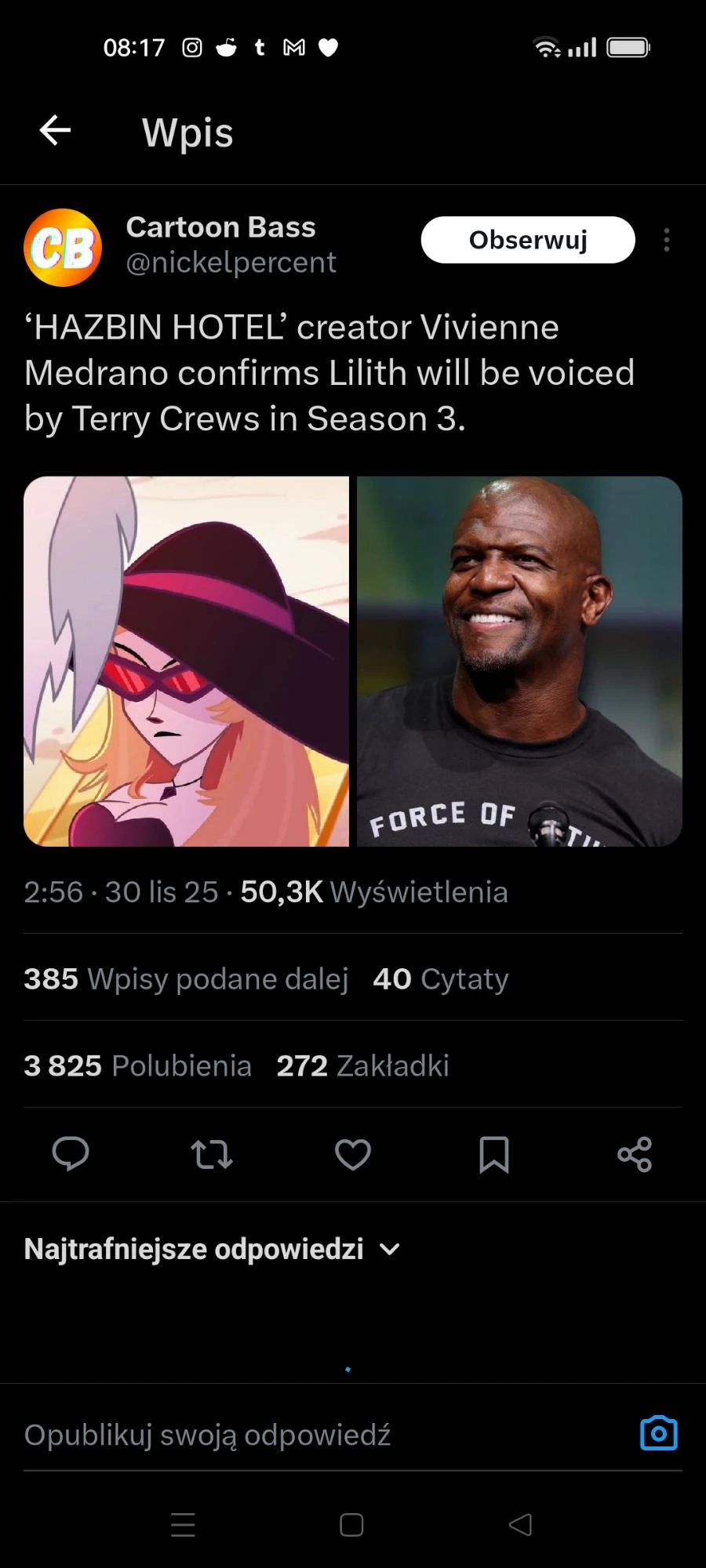Focus the Opublikuj swoją odpowiedź field

tap(314, 1435)
